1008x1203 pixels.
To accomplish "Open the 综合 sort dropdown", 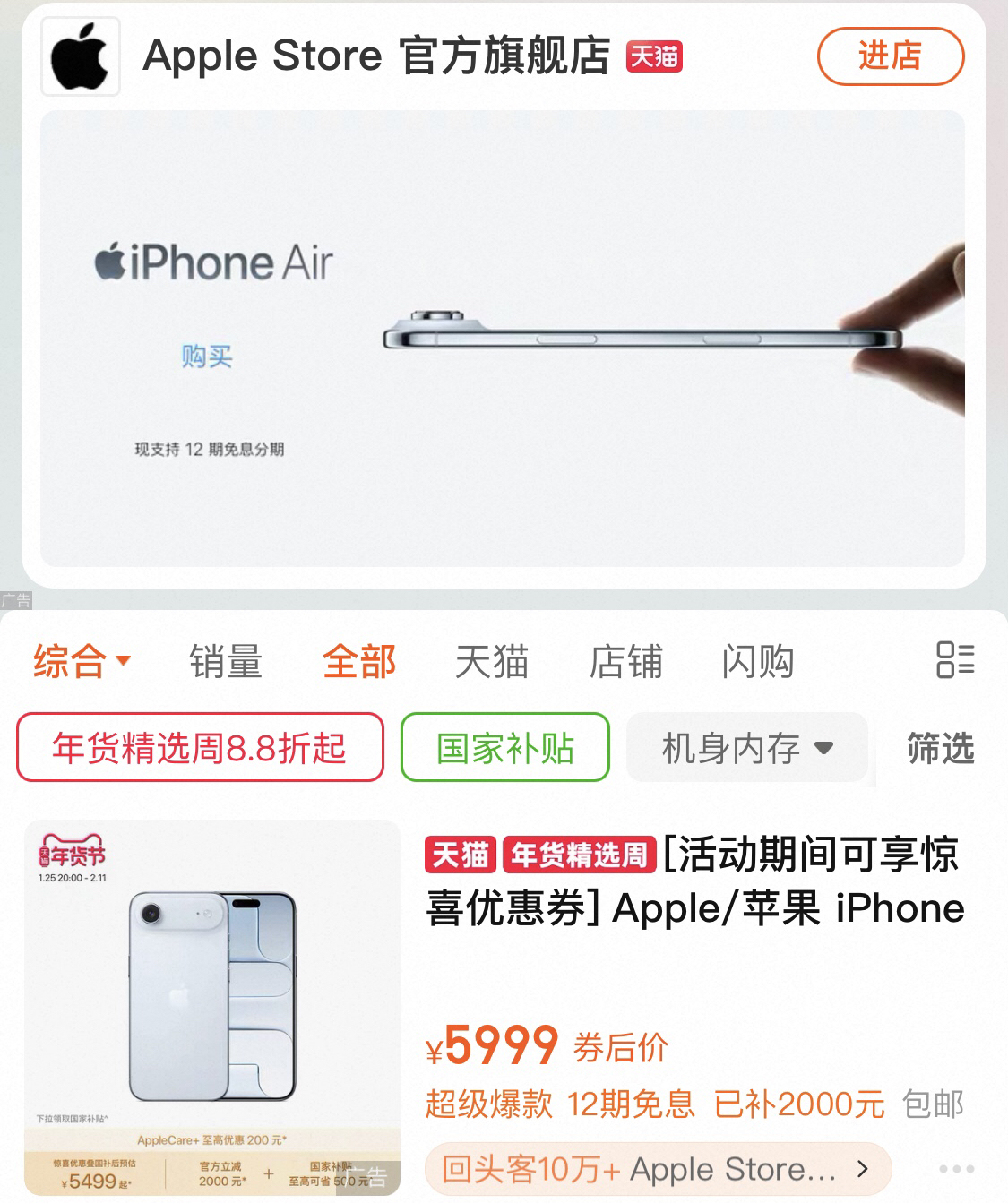I will 82,662.
